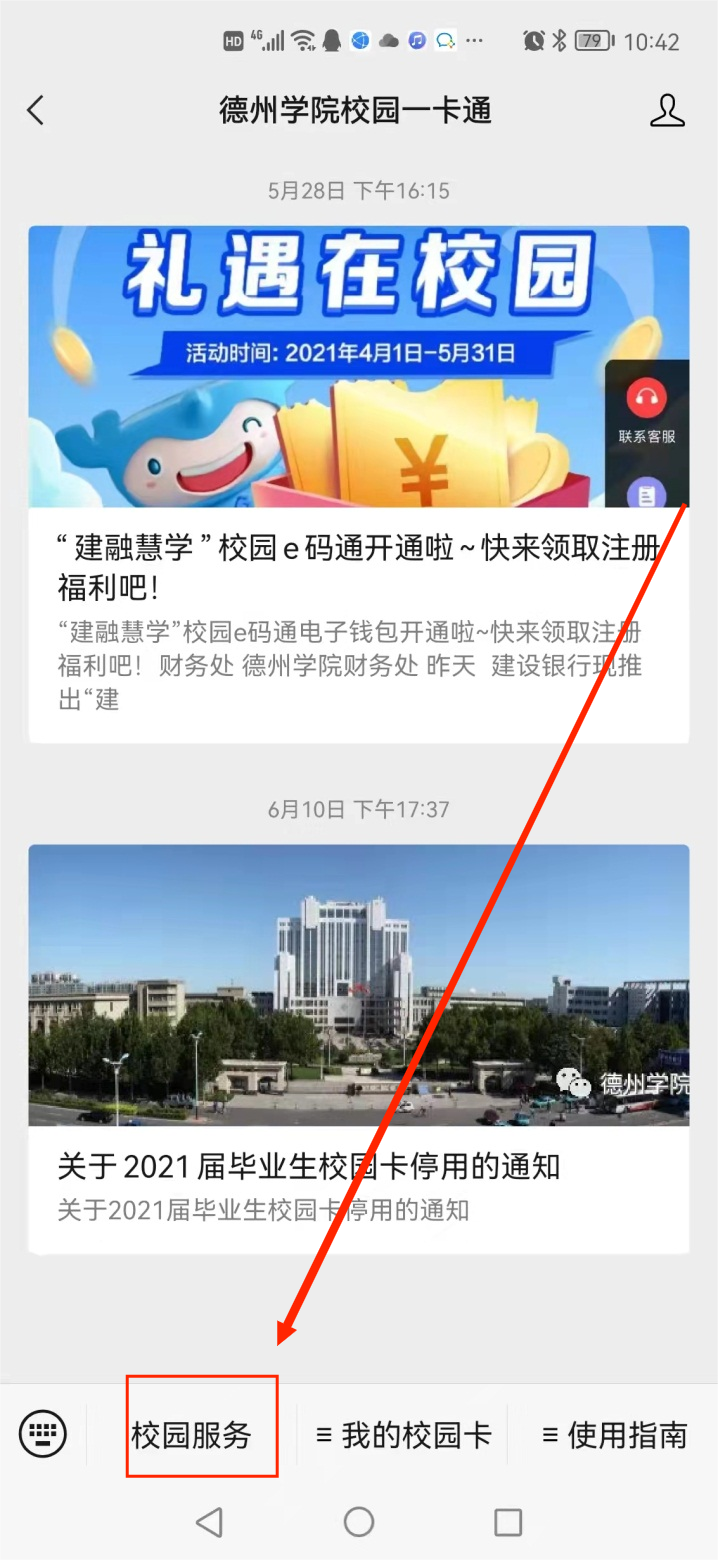Open the account profile icon
Image resolution: width=718 pixels, height=1560 pixels.
tap(667, 110)
